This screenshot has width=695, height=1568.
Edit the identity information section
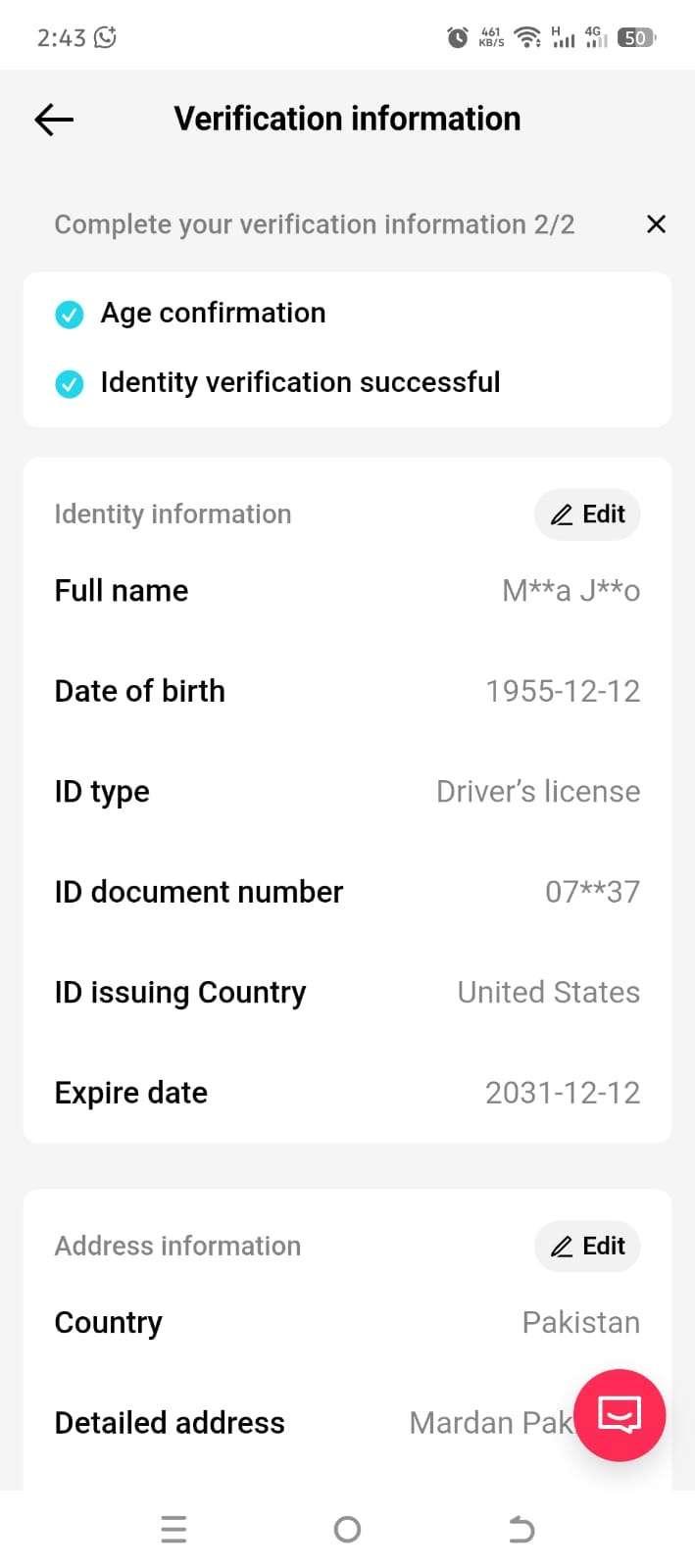[587, 514]
